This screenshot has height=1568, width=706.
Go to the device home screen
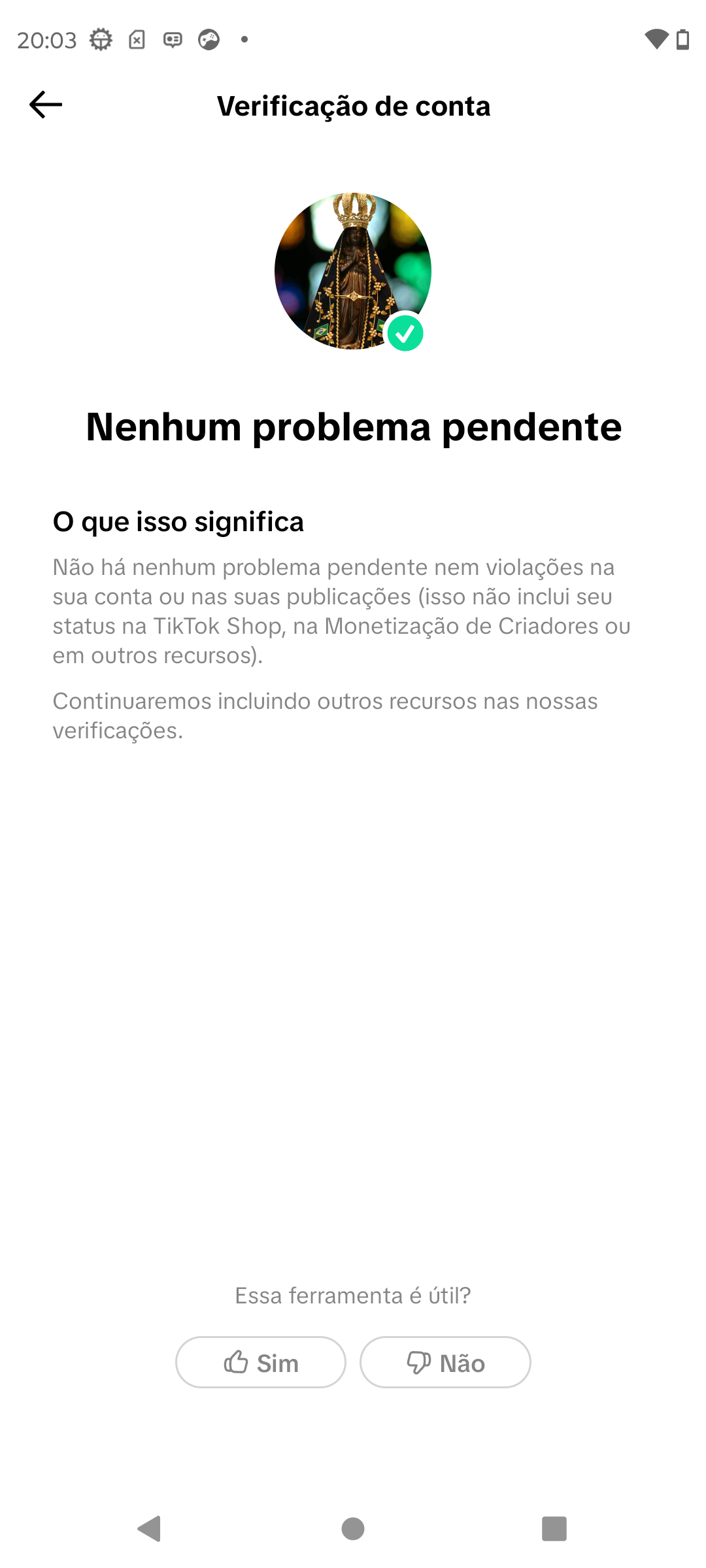(x=353, y=1528)
